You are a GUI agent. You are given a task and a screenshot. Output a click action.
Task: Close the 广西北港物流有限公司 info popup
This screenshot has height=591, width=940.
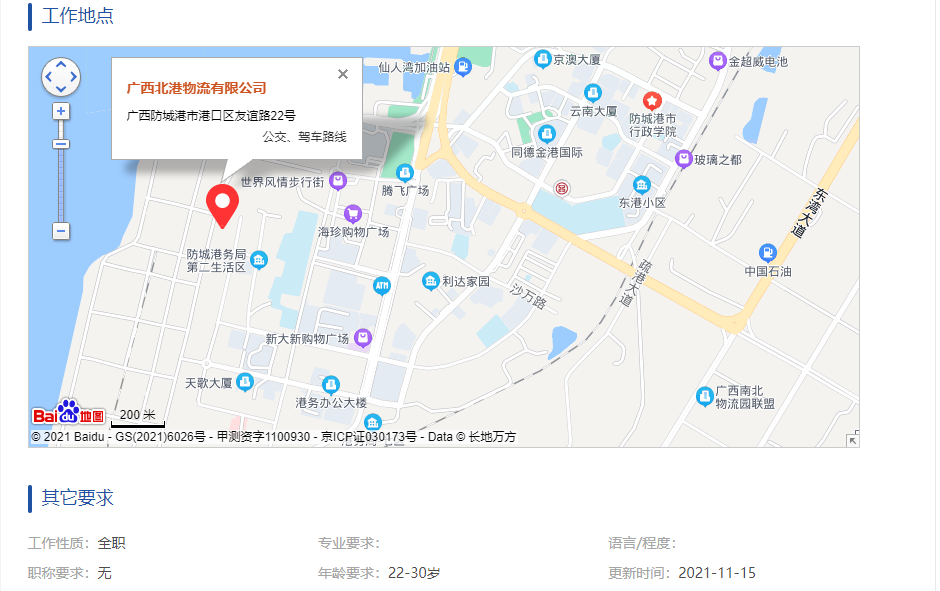343,74
